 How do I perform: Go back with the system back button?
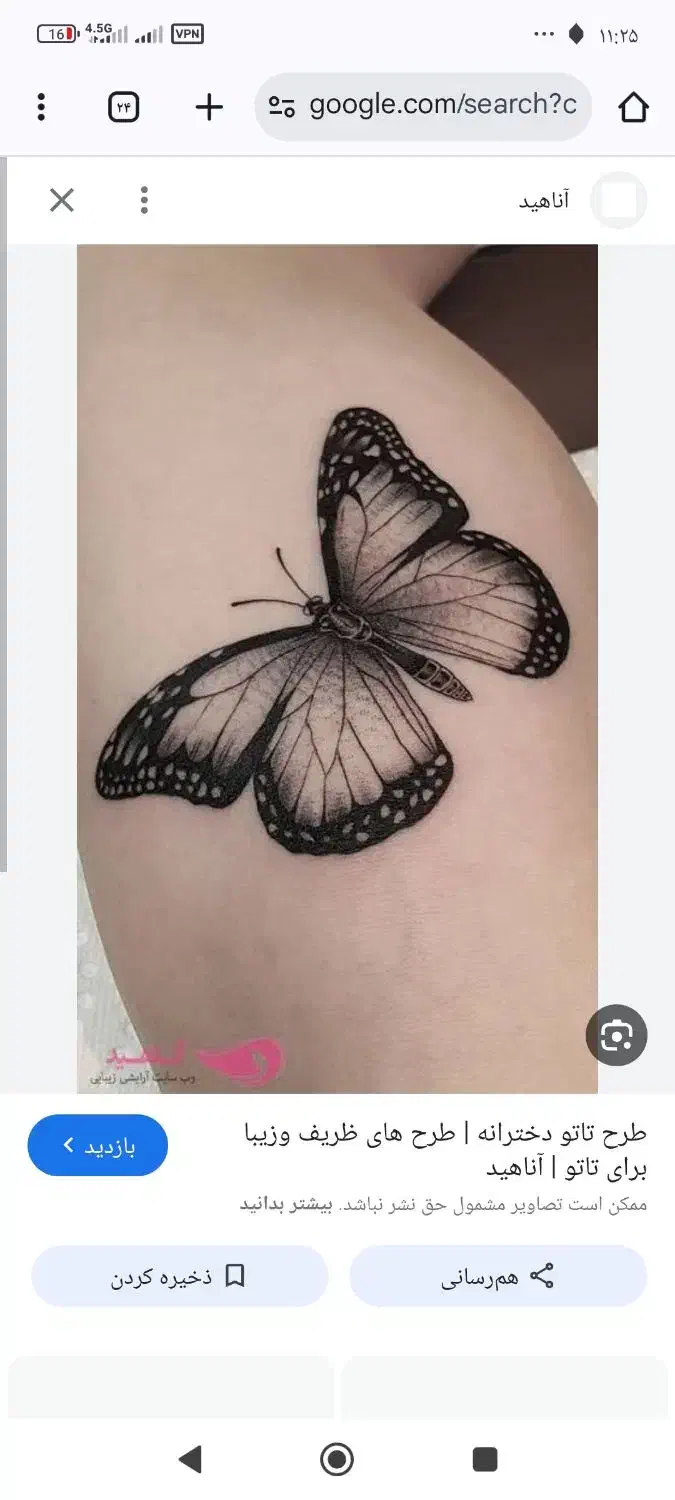point(190,1460)
